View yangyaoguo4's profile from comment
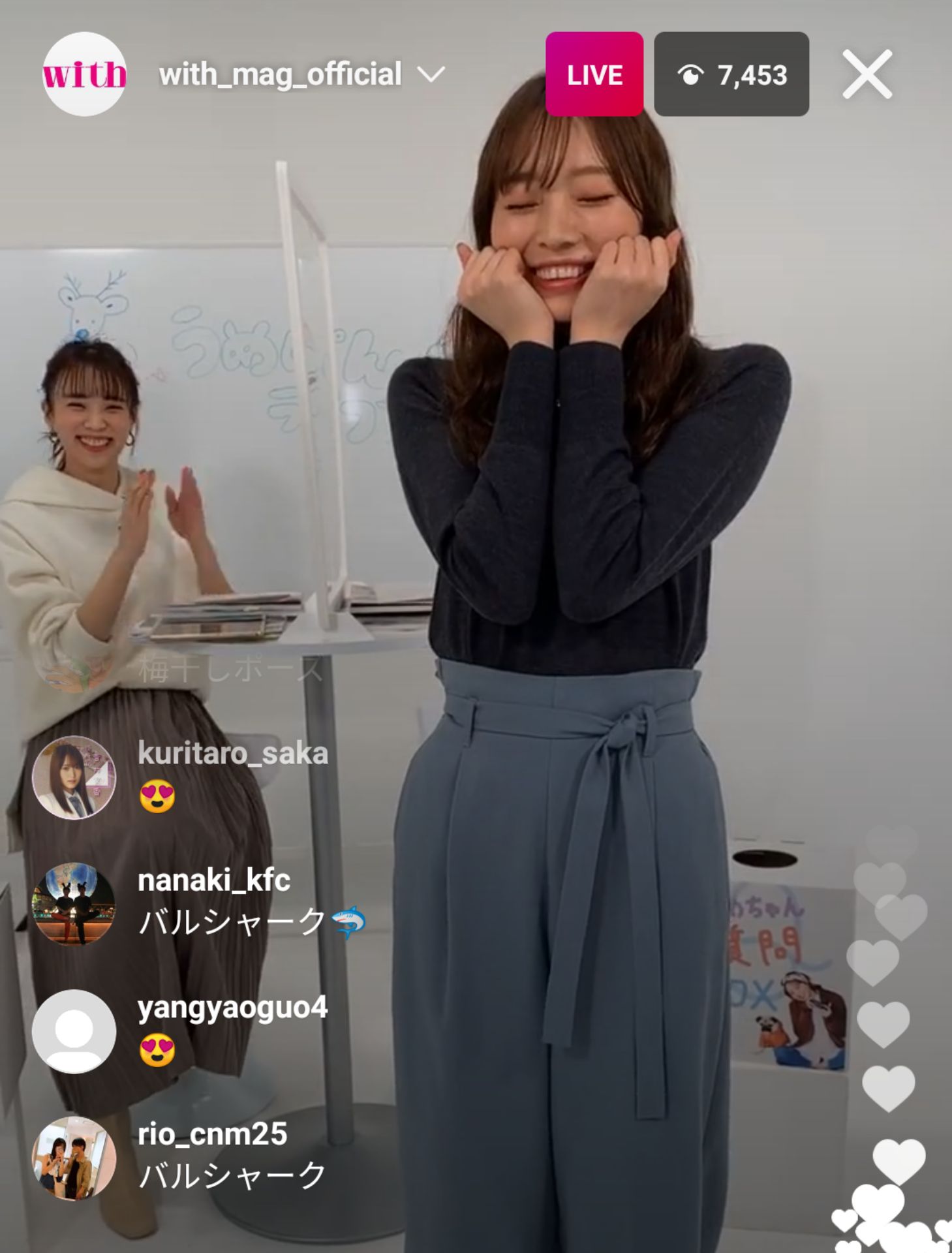Screen dimensions: 952x1253 click(x=74, y=1031)
